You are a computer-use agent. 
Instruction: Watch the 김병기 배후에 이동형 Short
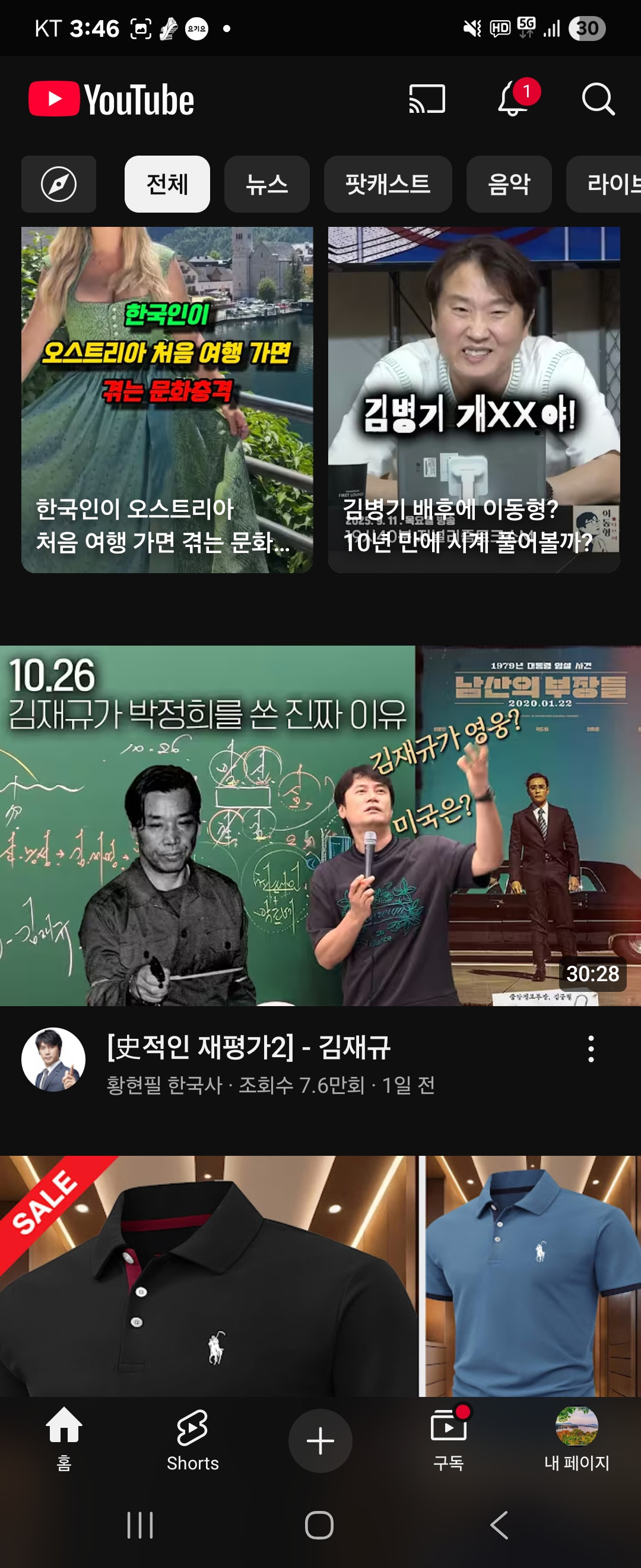(x=474, y=399)
